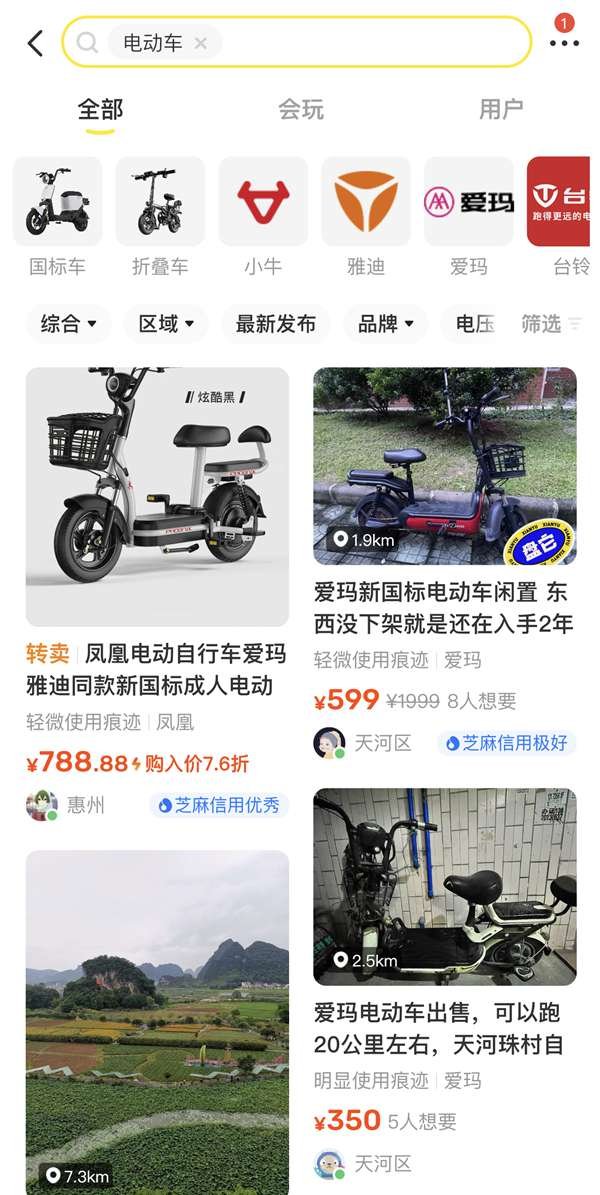
Task: Switch to the 会玩 tab
Action: 300,109
